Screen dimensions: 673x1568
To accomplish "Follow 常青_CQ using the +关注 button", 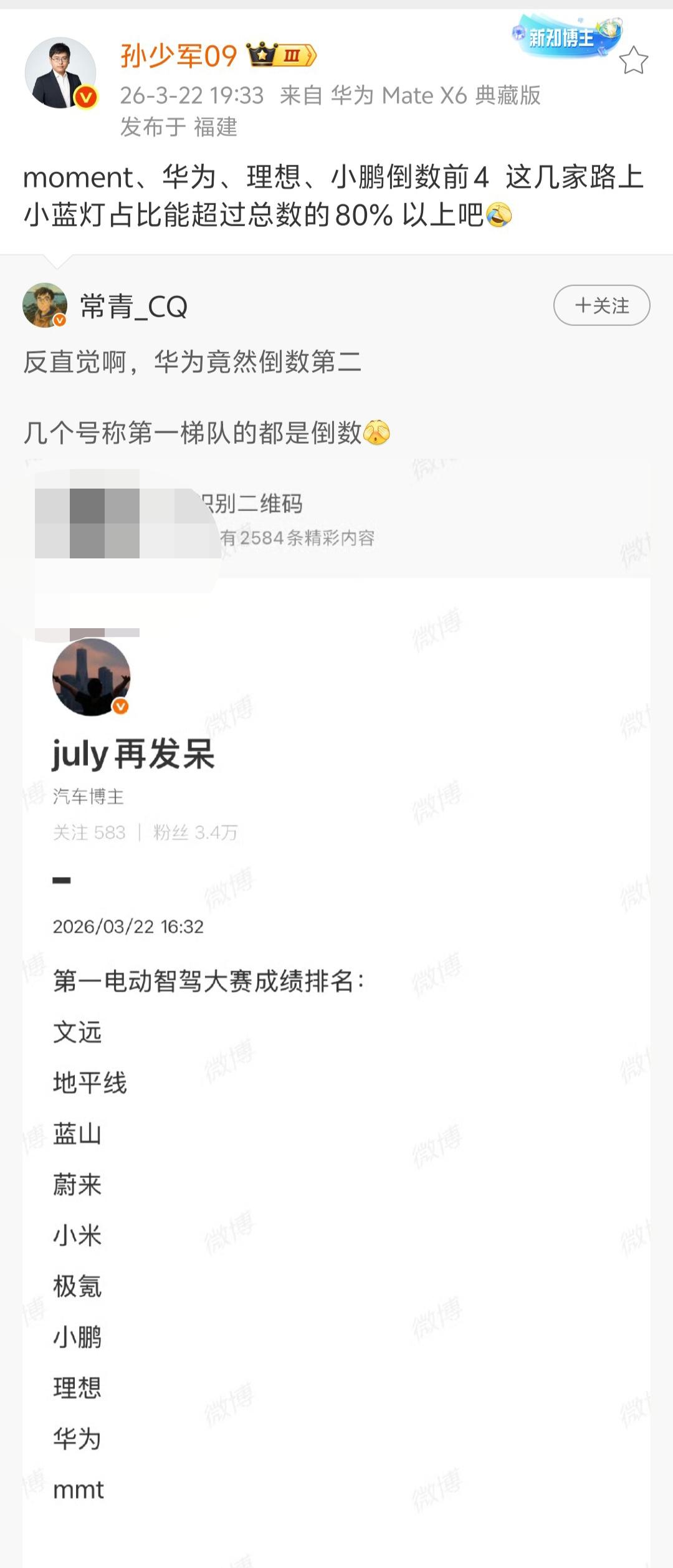I will (x=601, y=306).
